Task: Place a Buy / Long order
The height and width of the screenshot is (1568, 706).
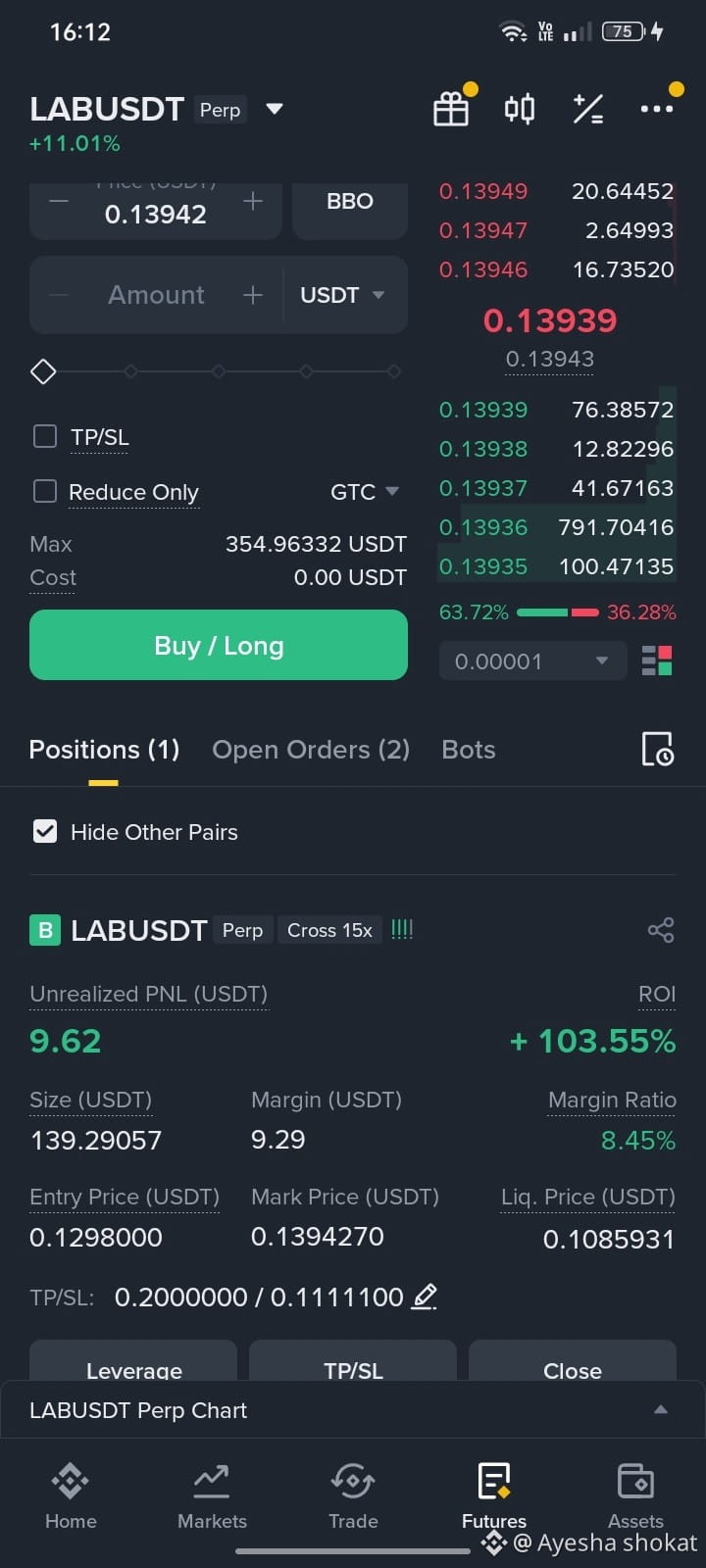Action: point(219,645)
